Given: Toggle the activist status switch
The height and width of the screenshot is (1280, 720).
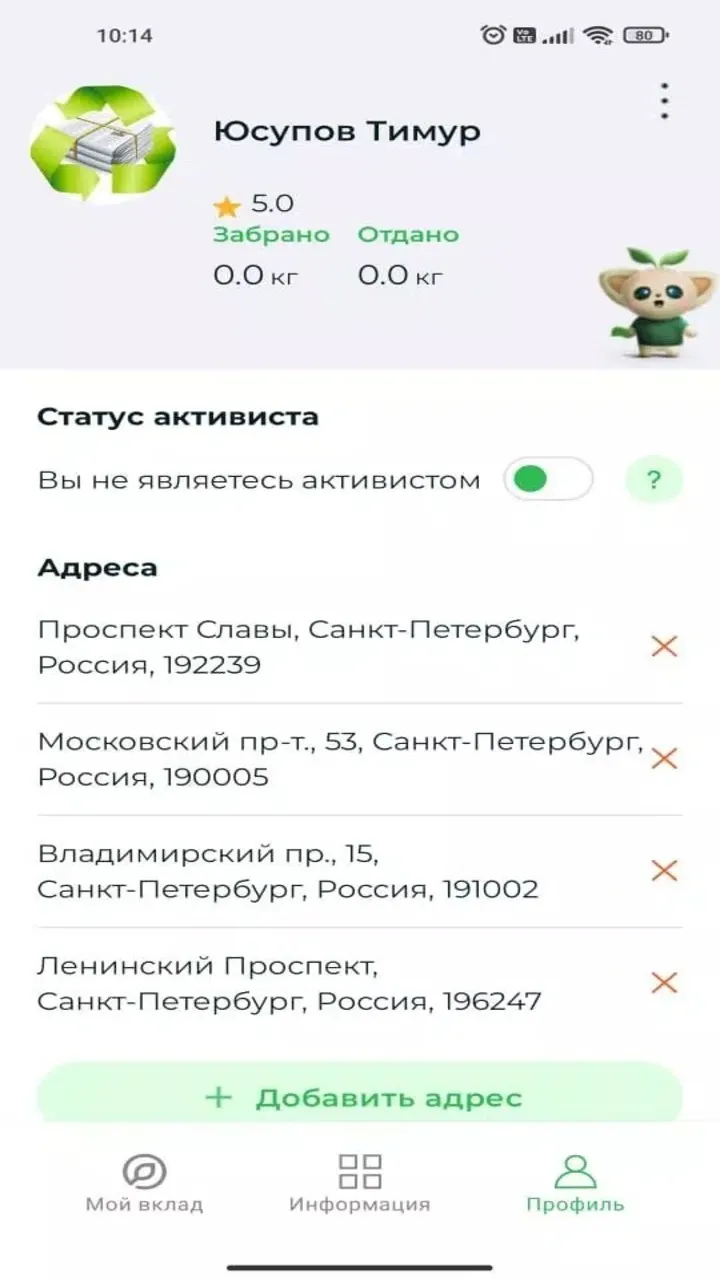Looking at the screenshot, I should (x=548, y=480).
